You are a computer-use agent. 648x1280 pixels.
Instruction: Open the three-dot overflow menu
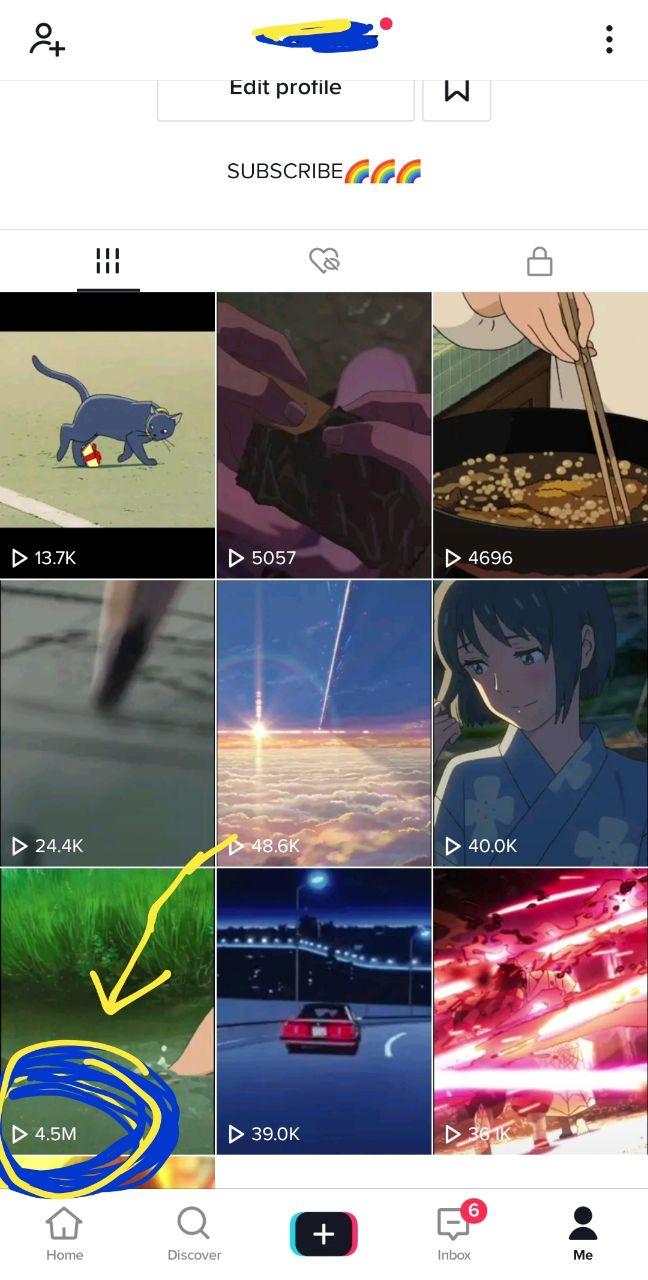pos(609,40)
